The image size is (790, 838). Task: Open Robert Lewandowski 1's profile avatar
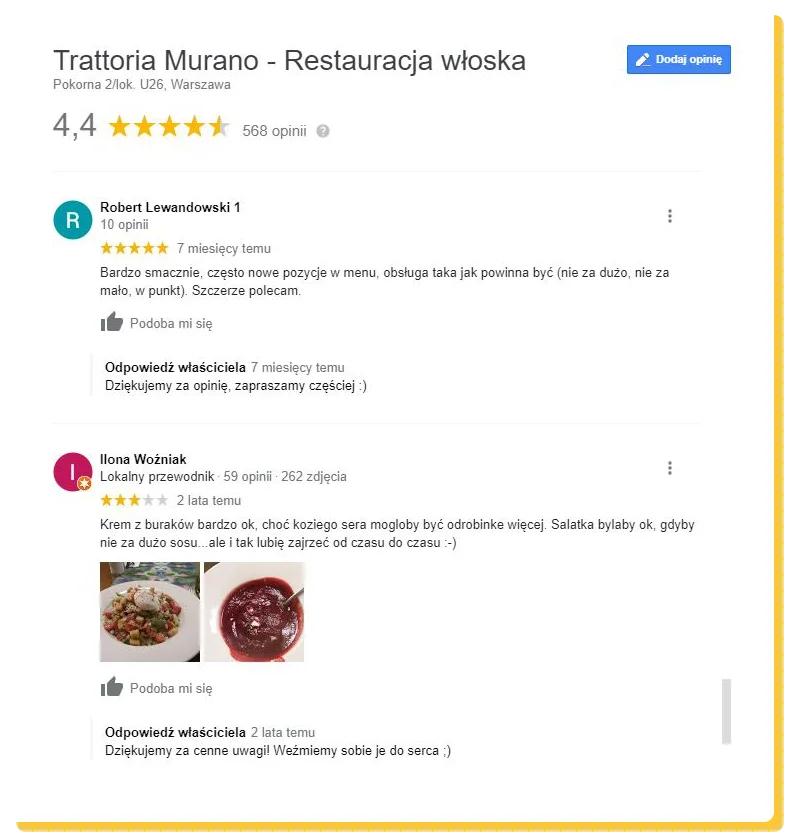pos(72,220)
